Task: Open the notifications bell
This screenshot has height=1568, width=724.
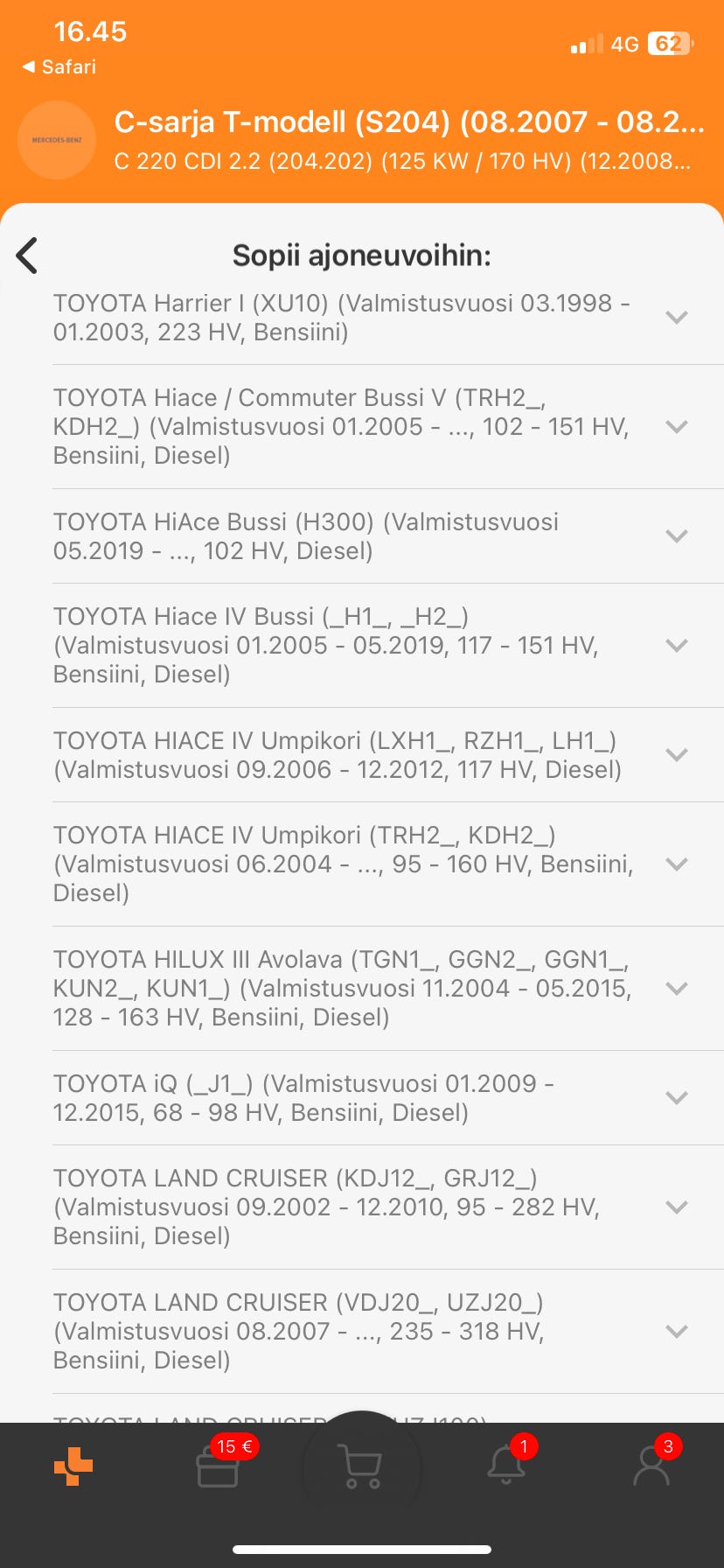Action: click(x=506, y=1466)
